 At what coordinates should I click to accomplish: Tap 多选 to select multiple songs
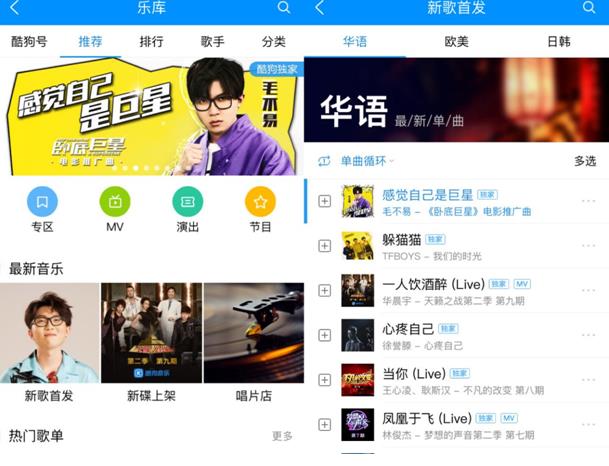tap(584, 161)
